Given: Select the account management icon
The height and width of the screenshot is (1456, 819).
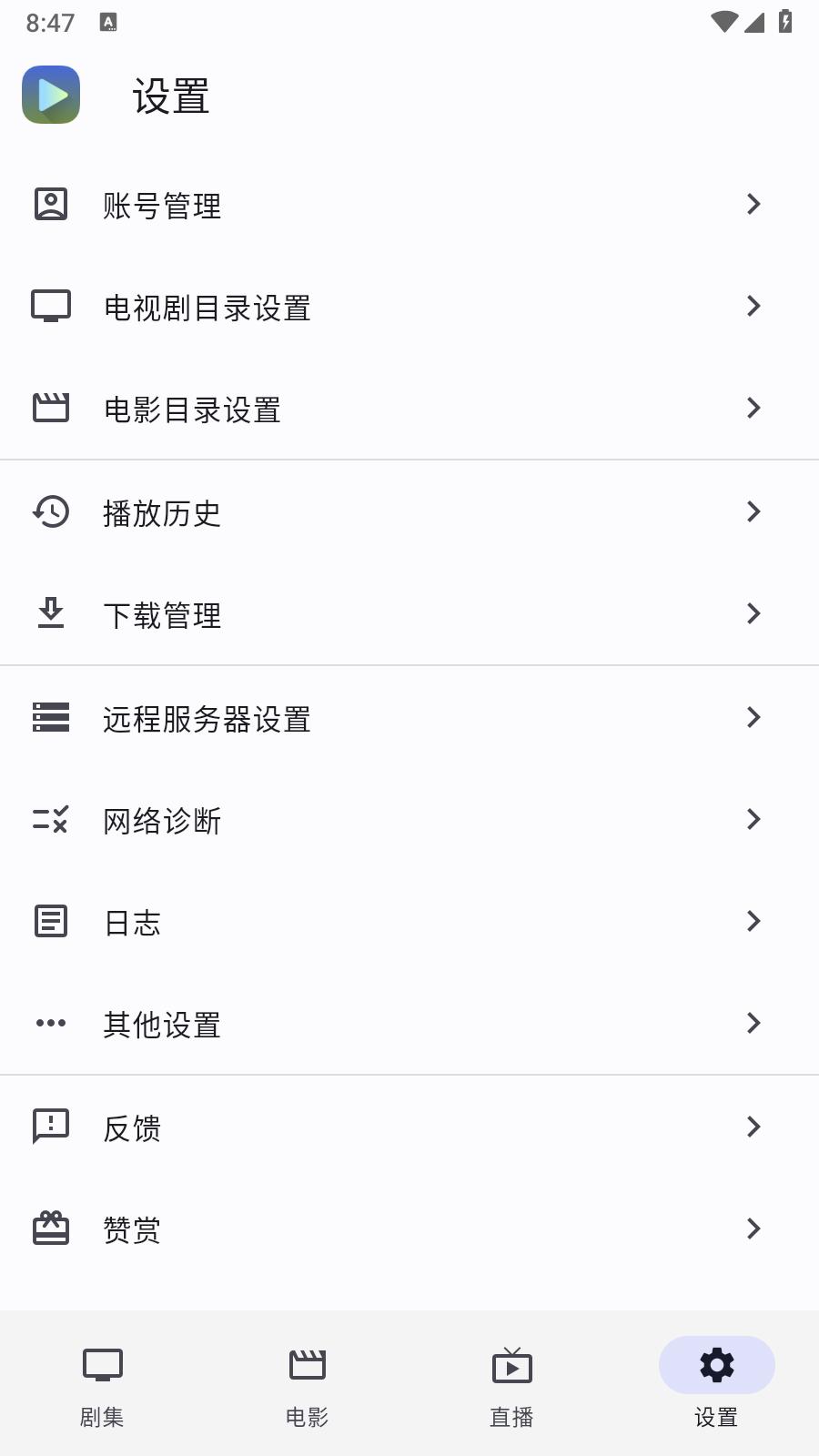Looking at the screenshot, I should pos(51,204).
